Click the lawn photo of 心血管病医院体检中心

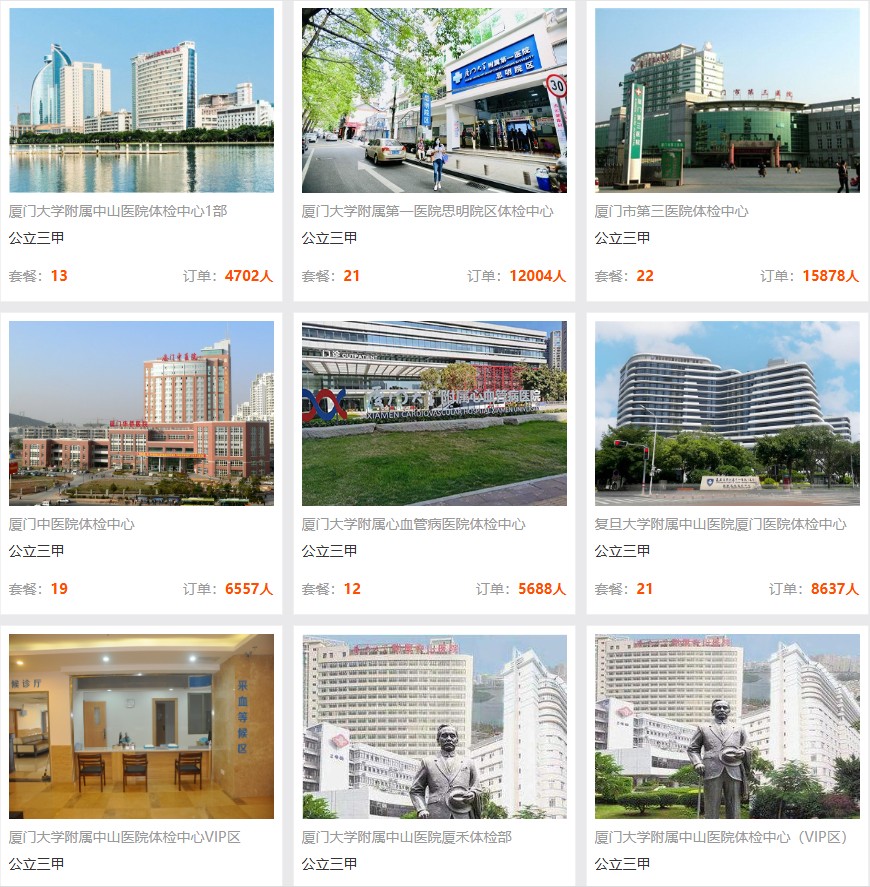coord(432,410)
